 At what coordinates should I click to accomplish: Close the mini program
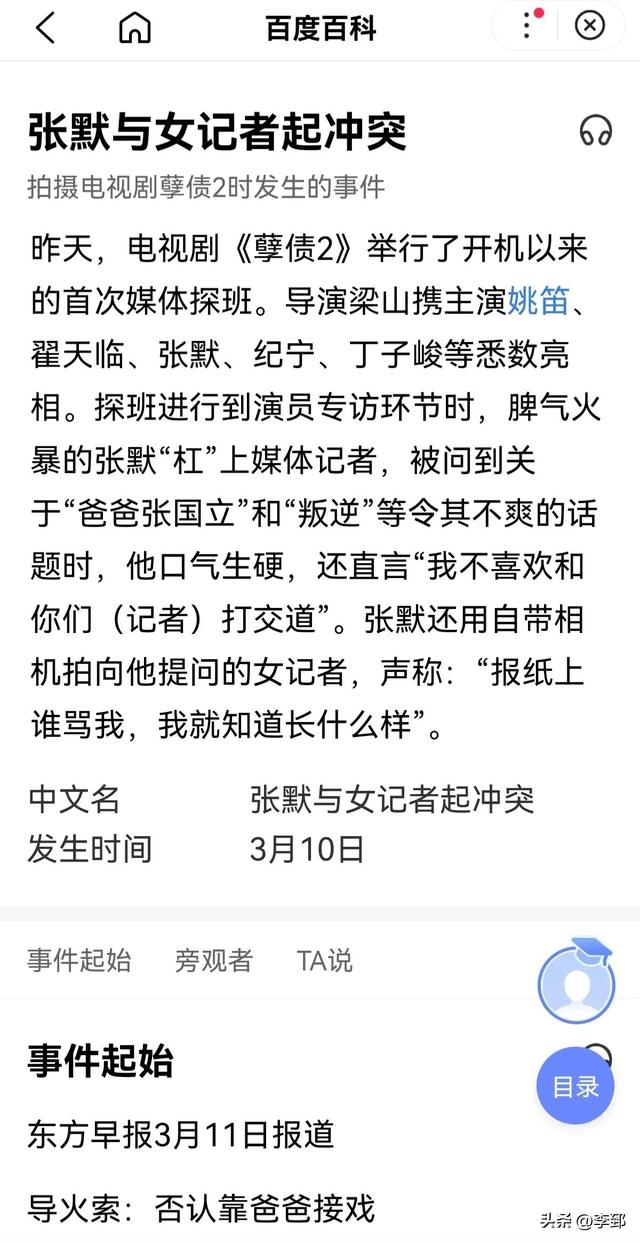click(590, 26)
